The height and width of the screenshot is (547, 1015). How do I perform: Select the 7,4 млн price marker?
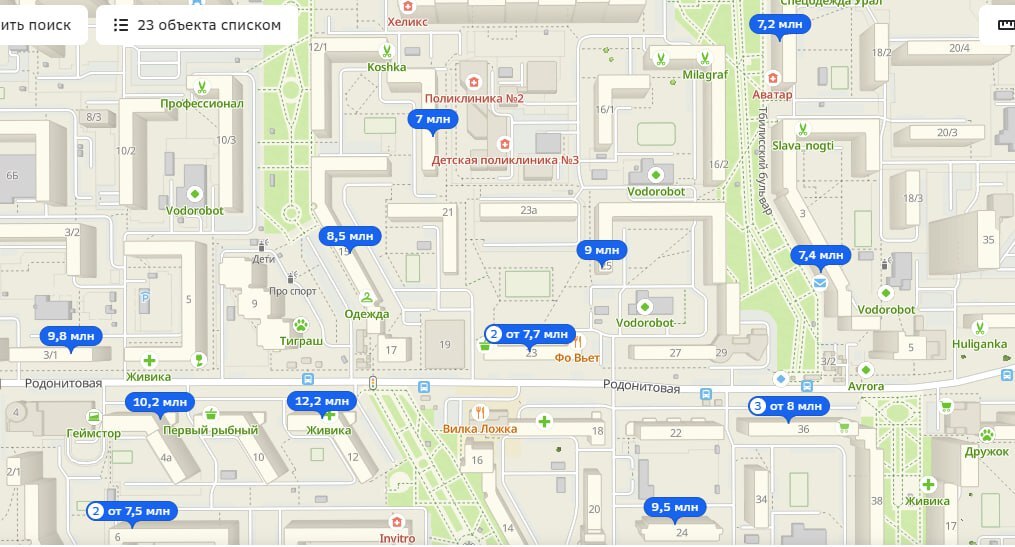820,255
